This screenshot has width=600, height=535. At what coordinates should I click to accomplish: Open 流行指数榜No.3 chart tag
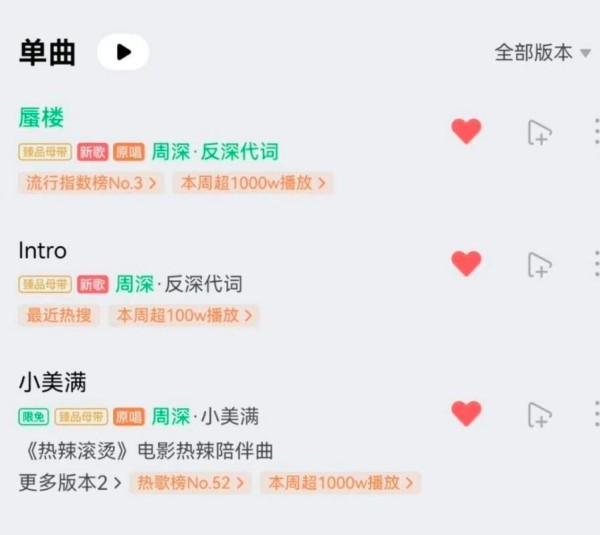pos(91,183)
